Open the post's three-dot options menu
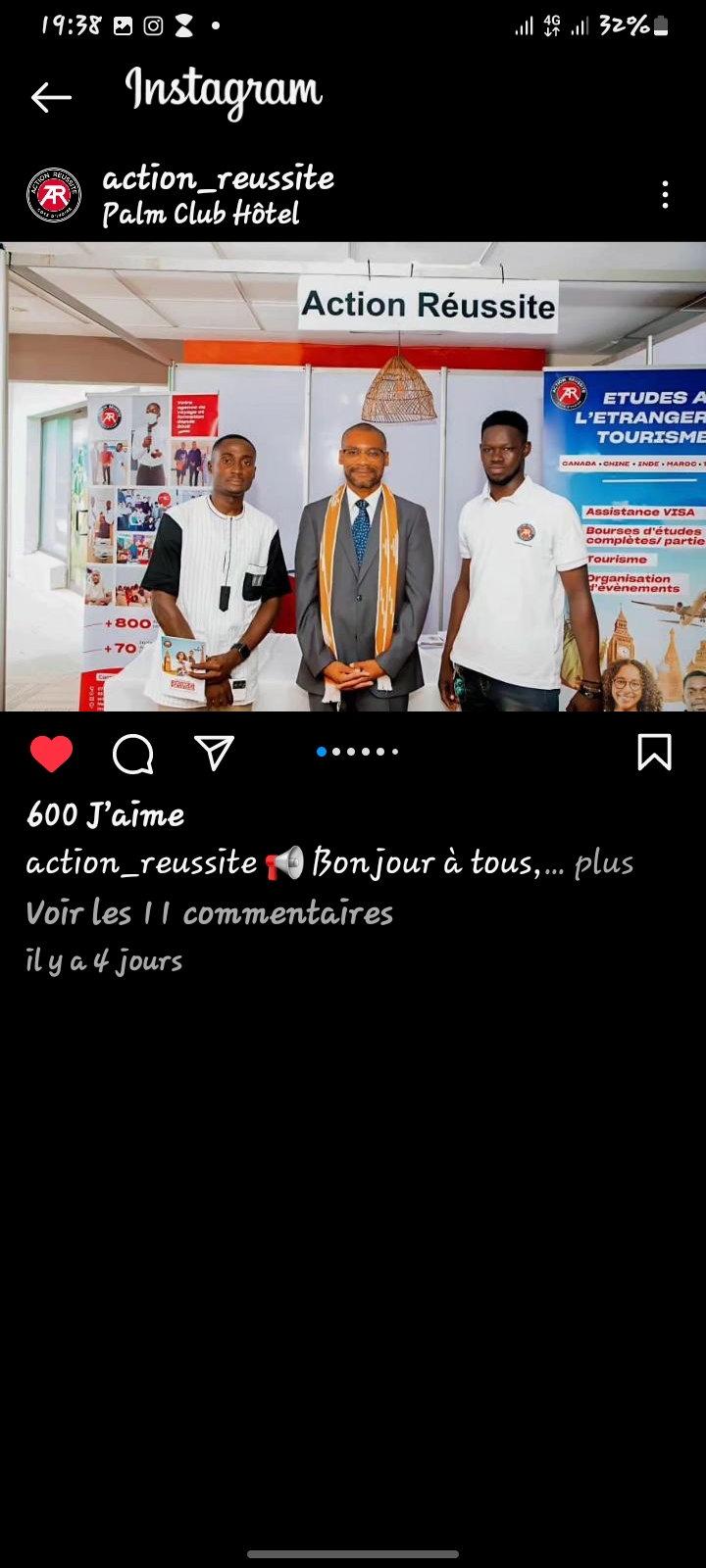706x1568 pixels. click(665, 195)
